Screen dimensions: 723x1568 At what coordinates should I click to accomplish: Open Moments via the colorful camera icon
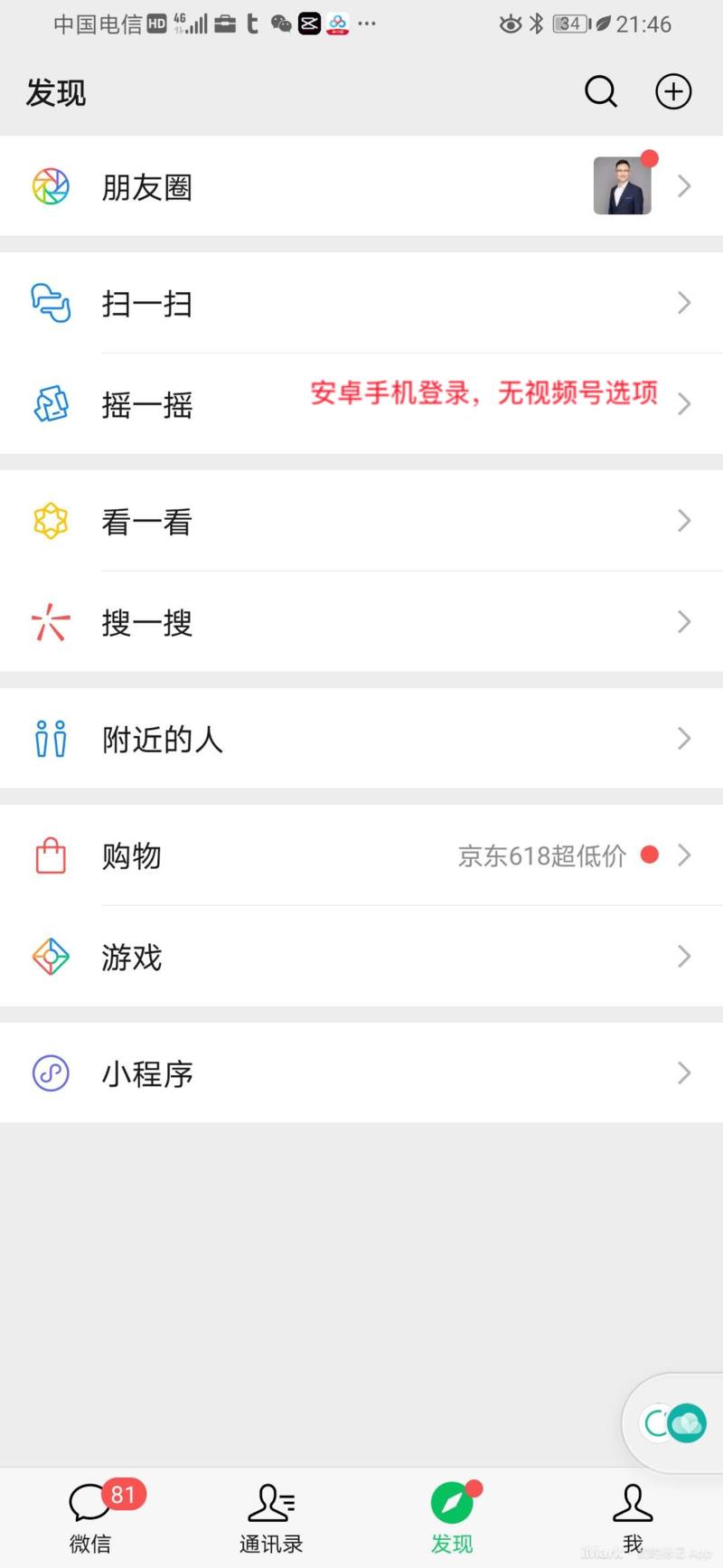click(x=51, y=186)
